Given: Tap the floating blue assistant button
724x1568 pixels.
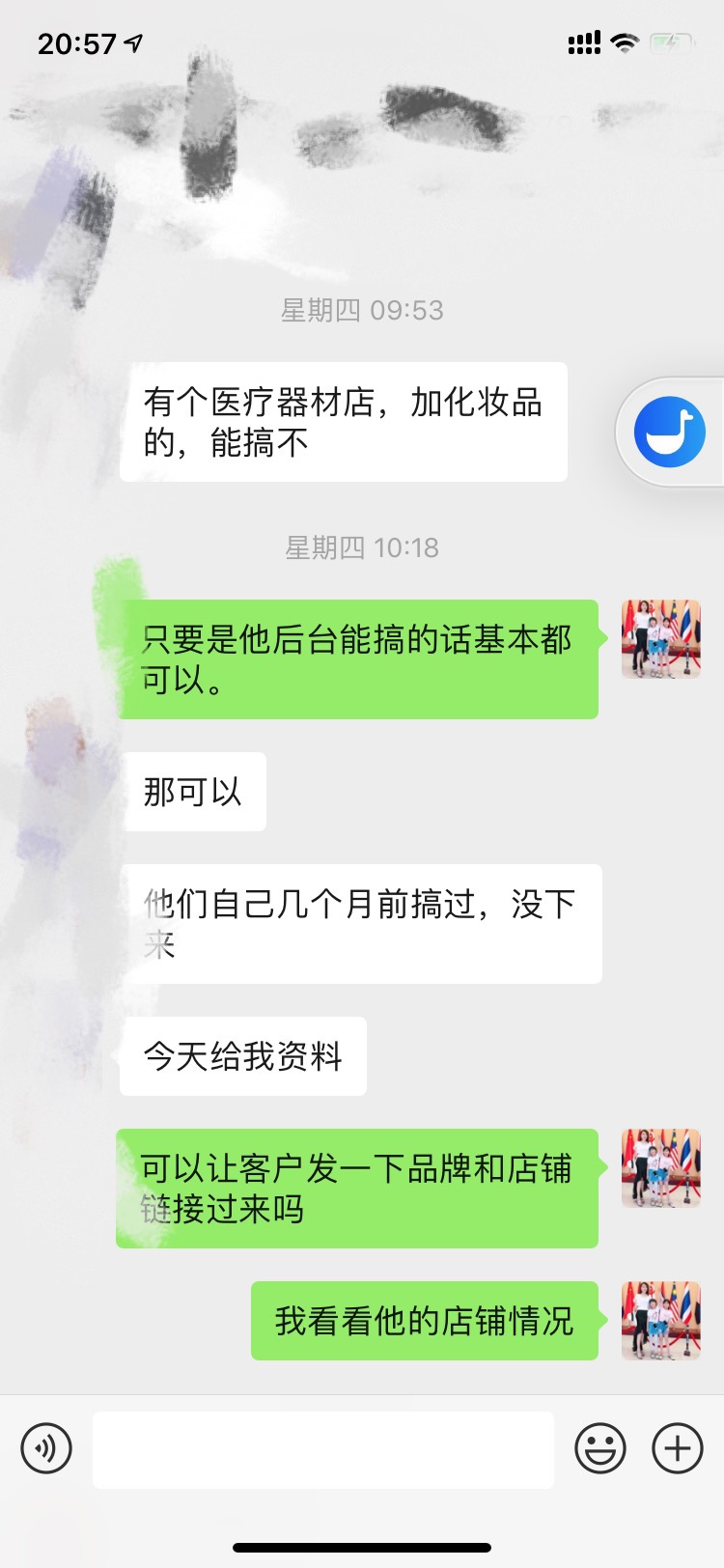Looking at the screenshot, I should click(670, 432).
